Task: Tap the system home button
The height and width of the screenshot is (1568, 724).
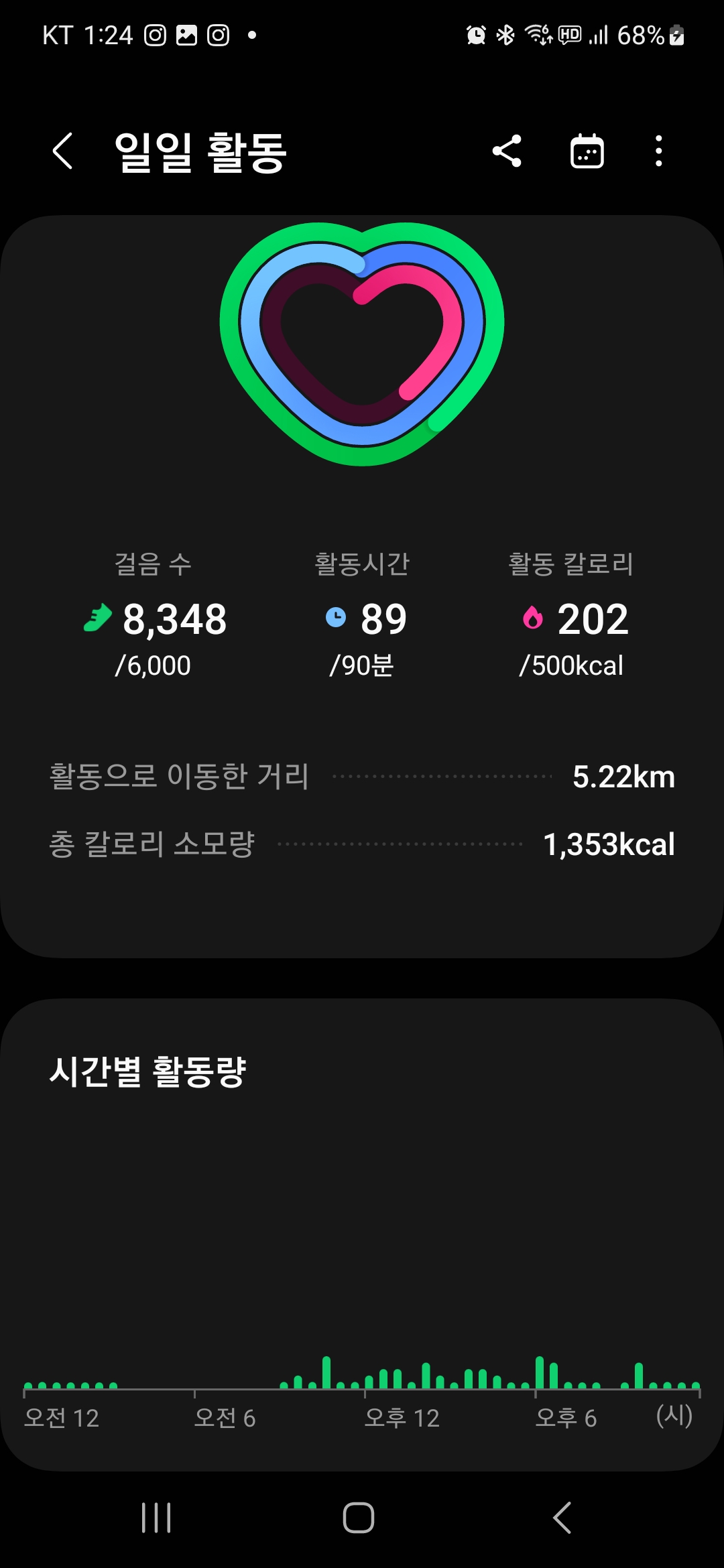Action: 359,1518
